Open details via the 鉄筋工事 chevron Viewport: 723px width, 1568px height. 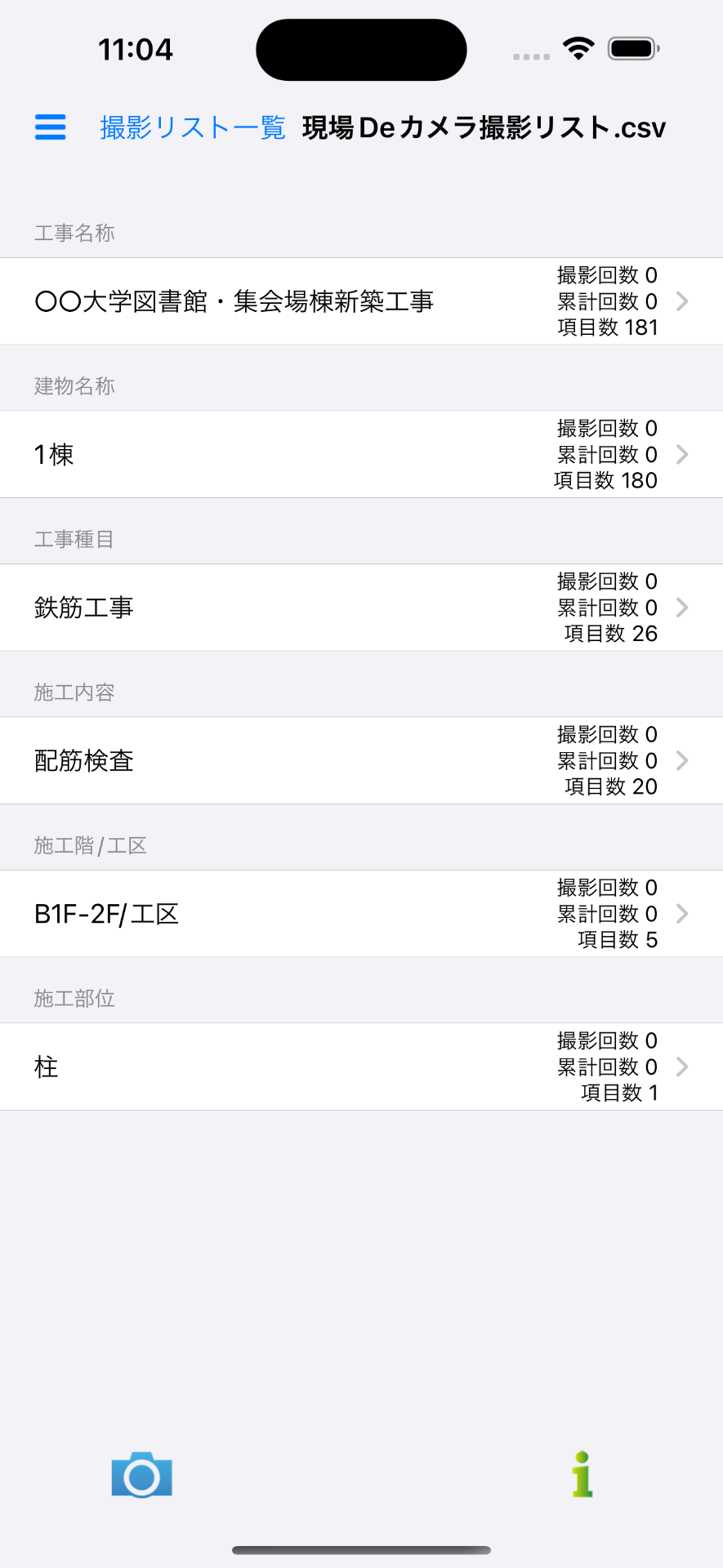[682, 607]
